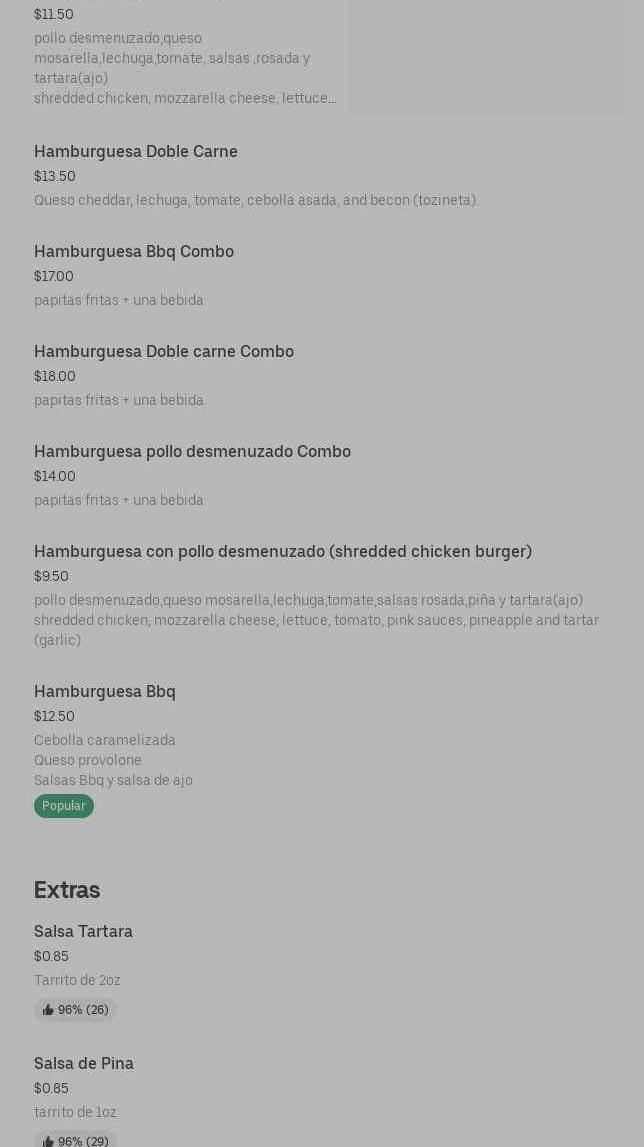The width and height of the screenshot is (644, 1147).
Task: Open the Hamburguesa Doble Carne item
Action: pos(136,152)
